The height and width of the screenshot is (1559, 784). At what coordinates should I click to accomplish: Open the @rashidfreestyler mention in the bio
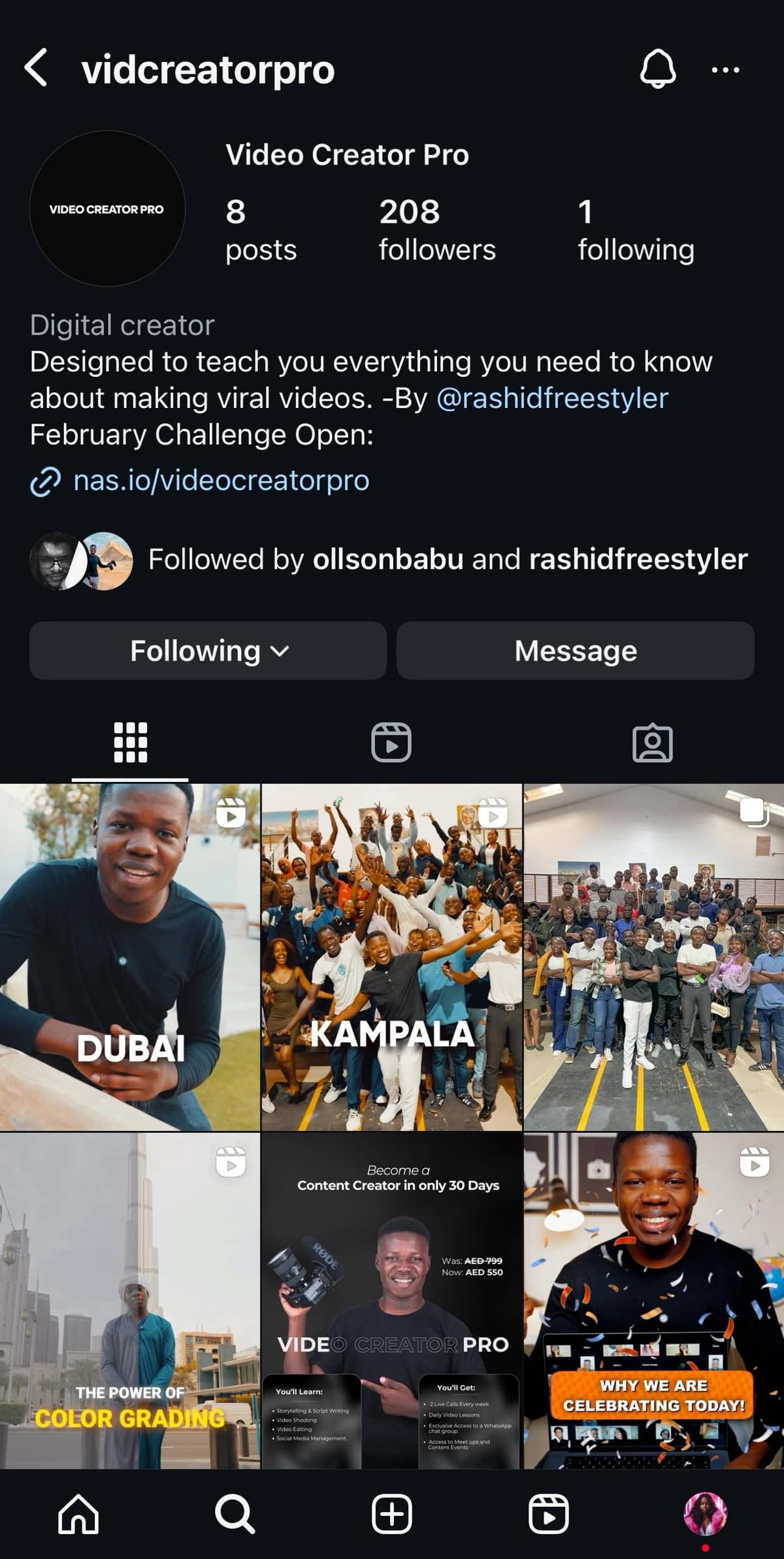(552, 398)
